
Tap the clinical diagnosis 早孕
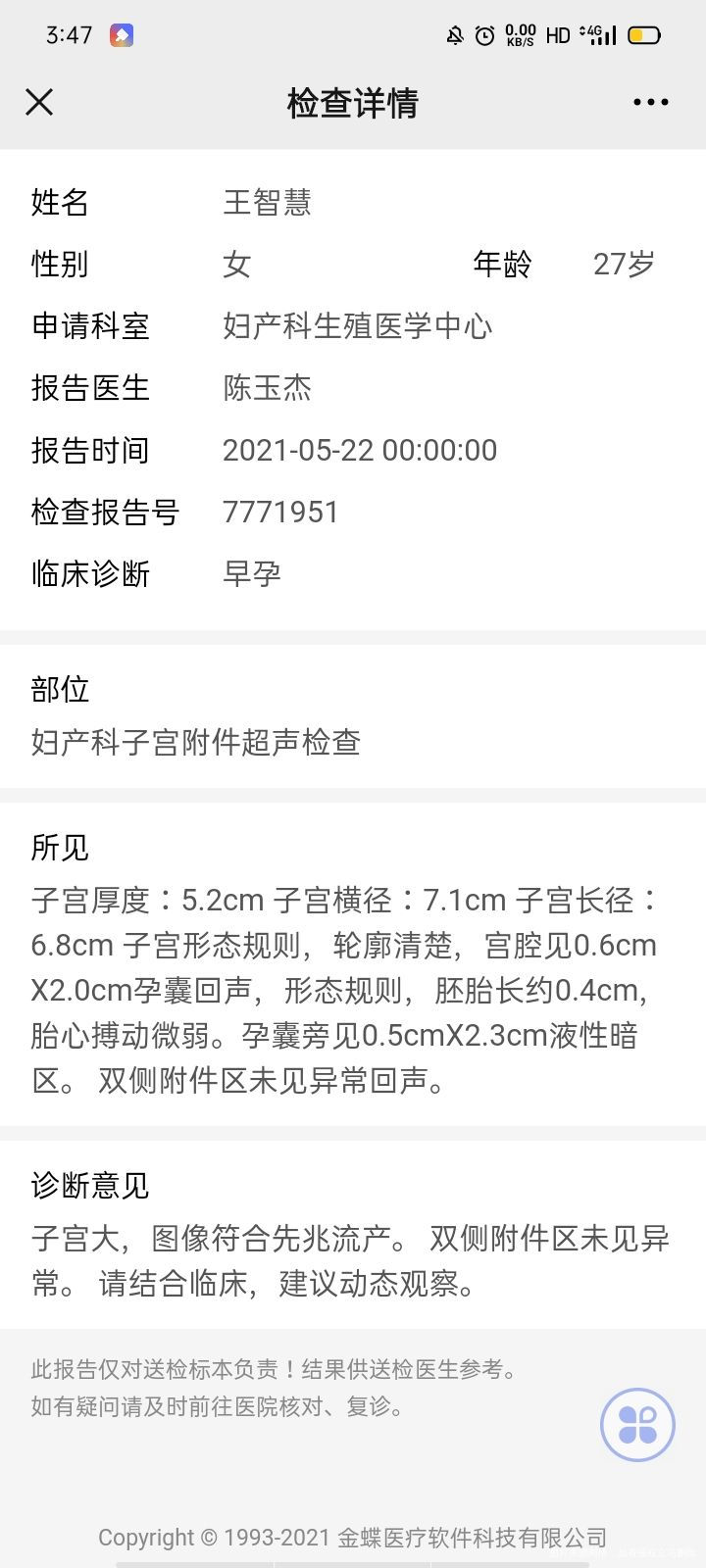point(251,573)
